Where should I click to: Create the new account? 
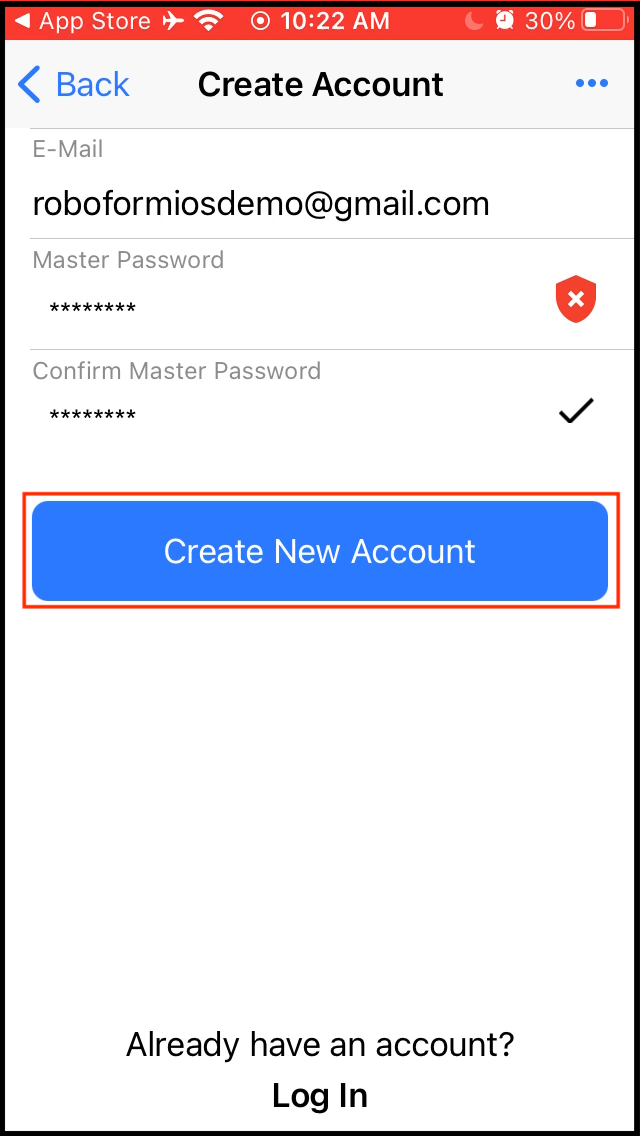pos(320,551)
